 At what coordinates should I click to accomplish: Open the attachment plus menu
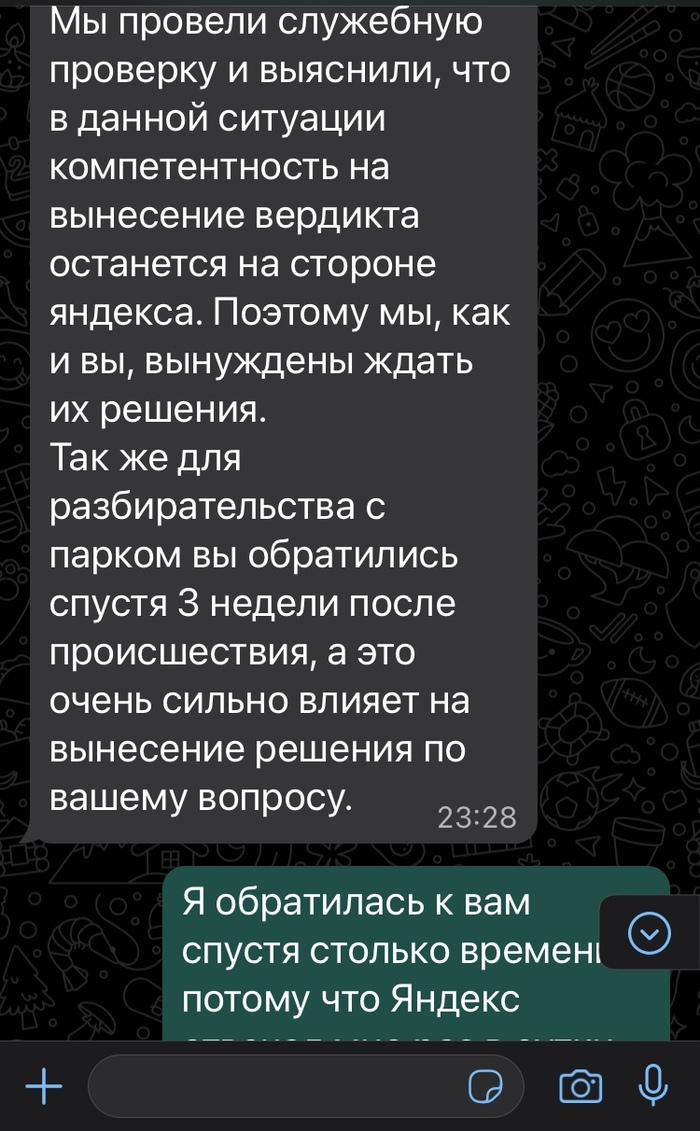click(43, 1086)
